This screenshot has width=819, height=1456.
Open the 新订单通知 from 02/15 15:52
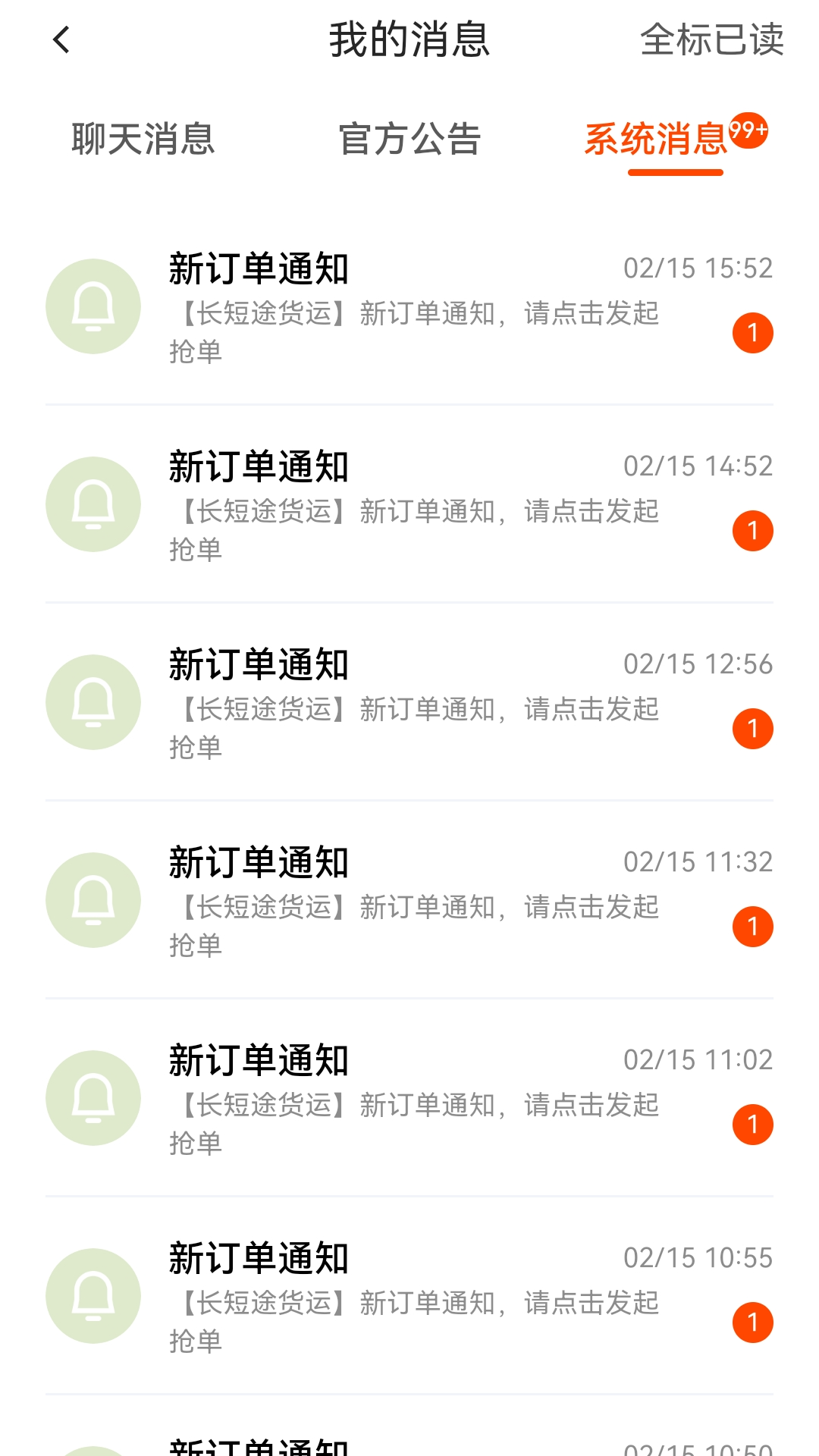click(x=409, y=307)
